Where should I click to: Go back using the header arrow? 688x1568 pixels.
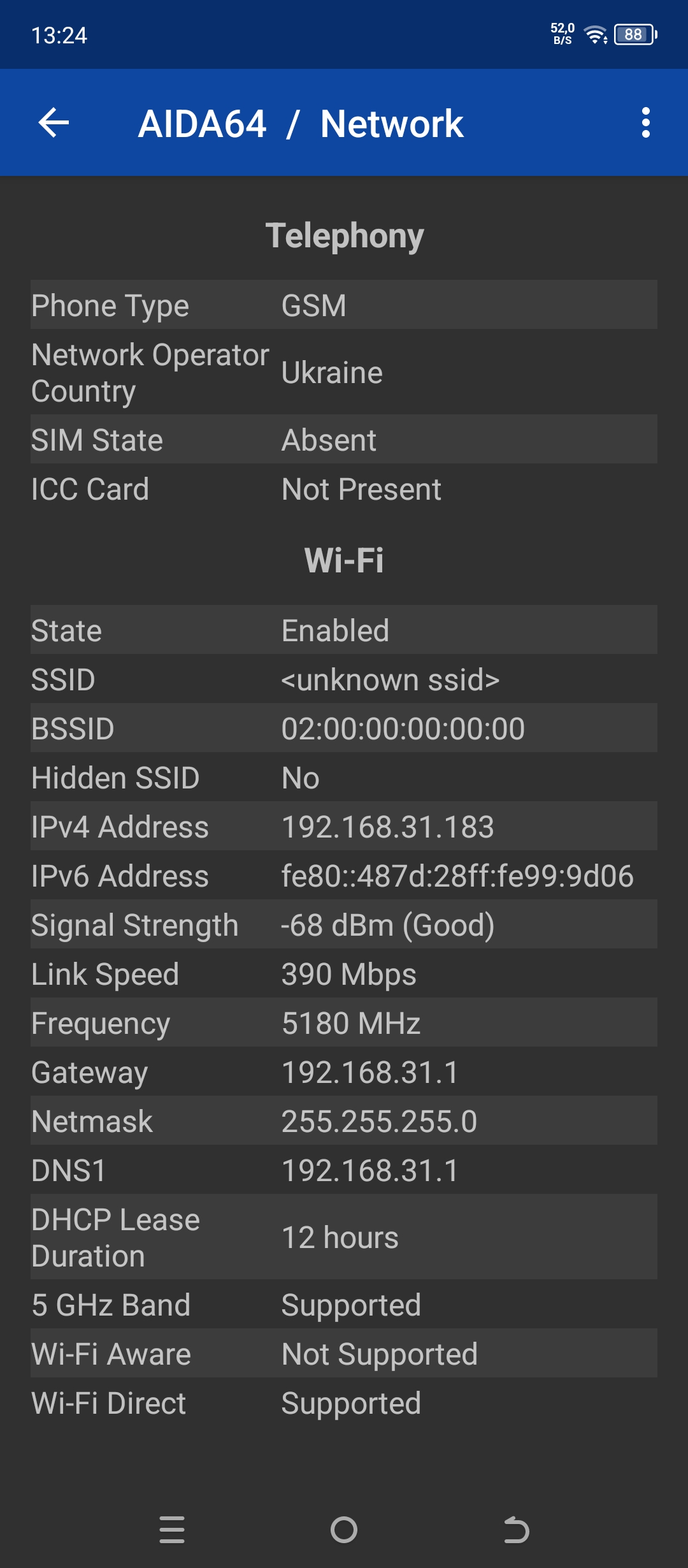54,122
